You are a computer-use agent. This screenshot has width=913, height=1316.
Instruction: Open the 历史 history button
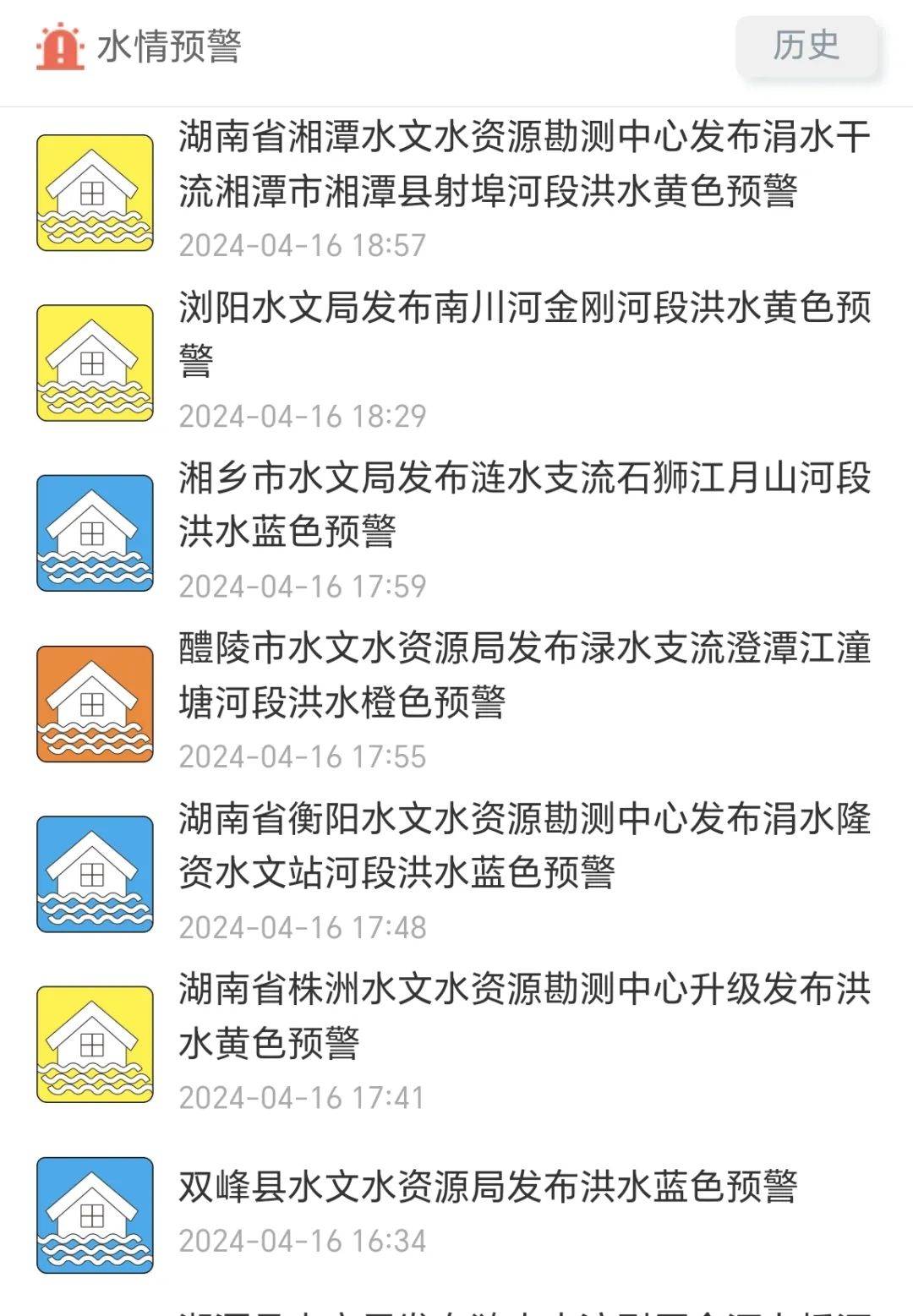[806, 47]
